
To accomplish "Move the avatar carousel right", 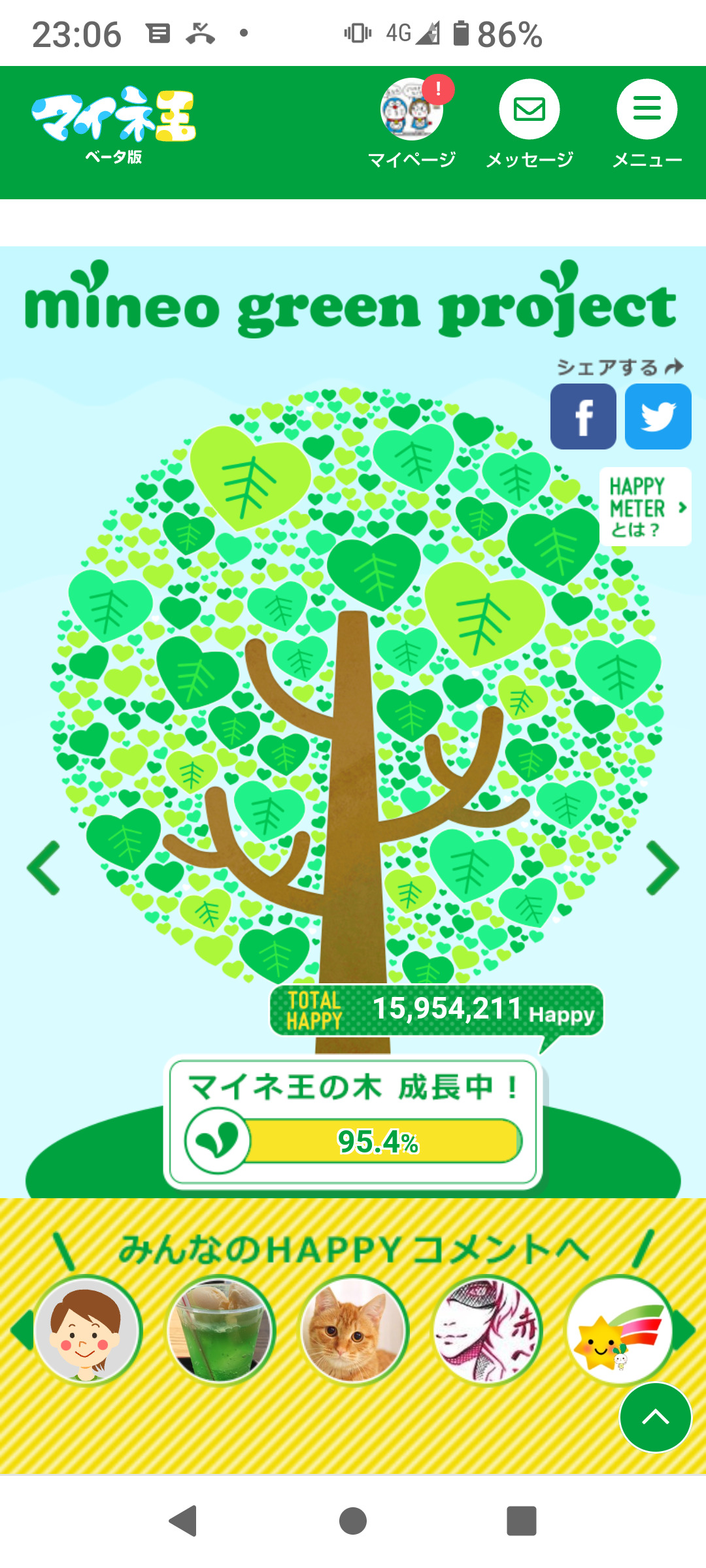I will (x=685, y=1330).
